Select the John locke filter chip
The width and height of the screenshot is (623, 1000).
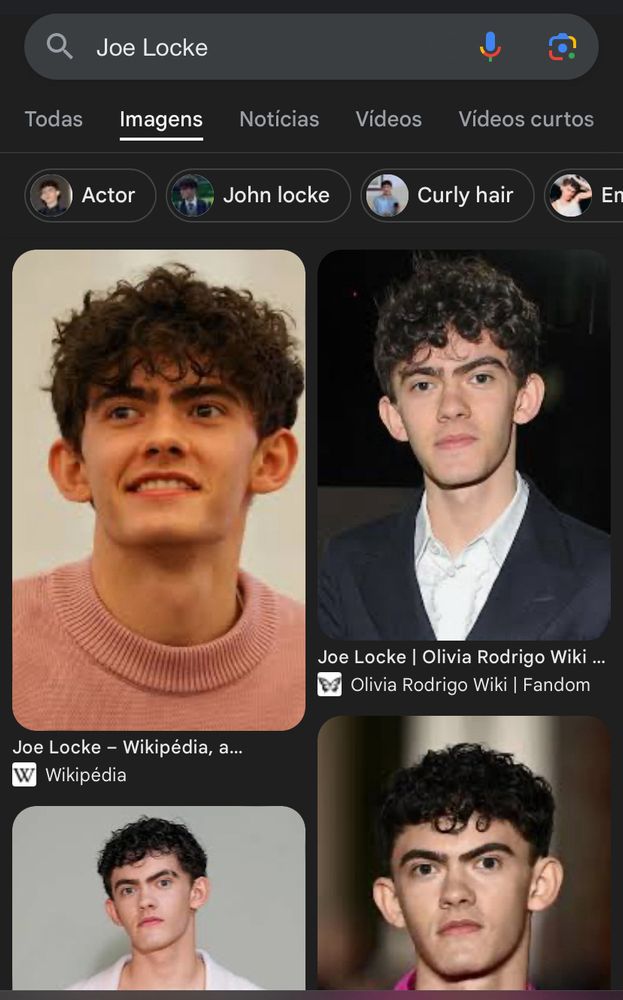coord(258,195)
